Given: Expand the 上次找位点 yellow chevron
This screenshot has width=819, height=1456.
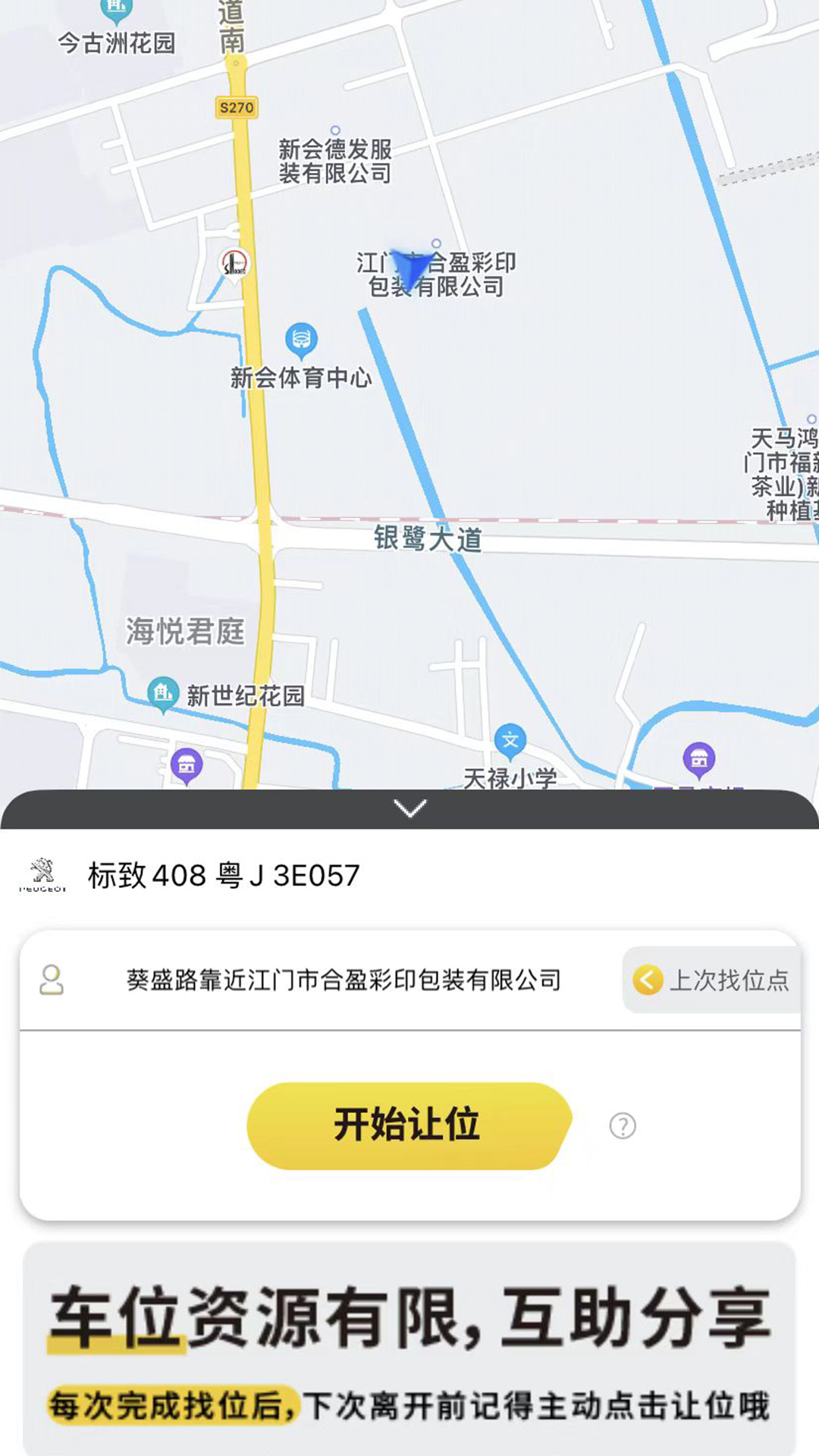Looking at the screenshot, I should (646, 979).
